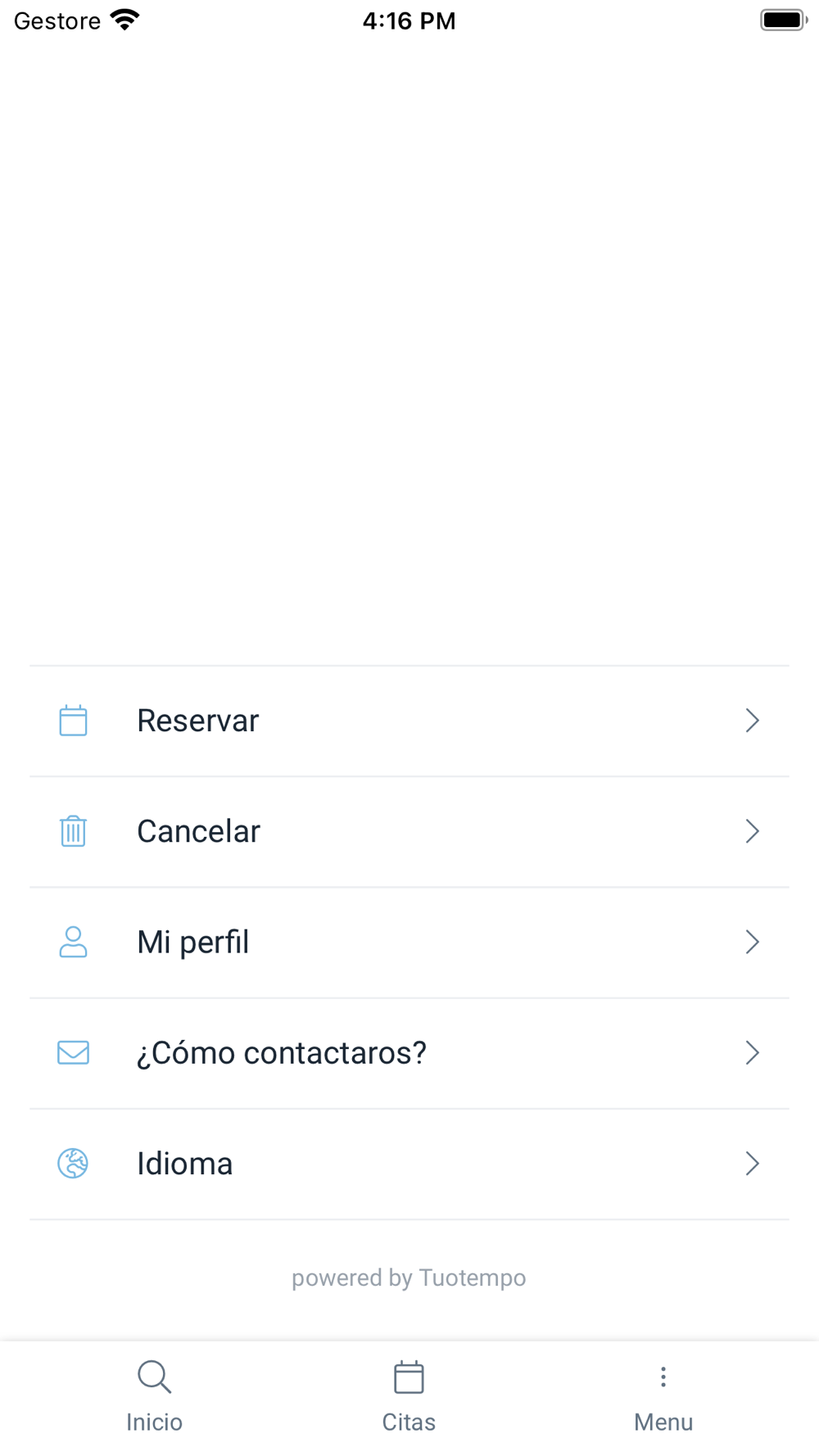Go to the Citas tab
This screenshot has width=819, height=1456.
(409, 1397)
